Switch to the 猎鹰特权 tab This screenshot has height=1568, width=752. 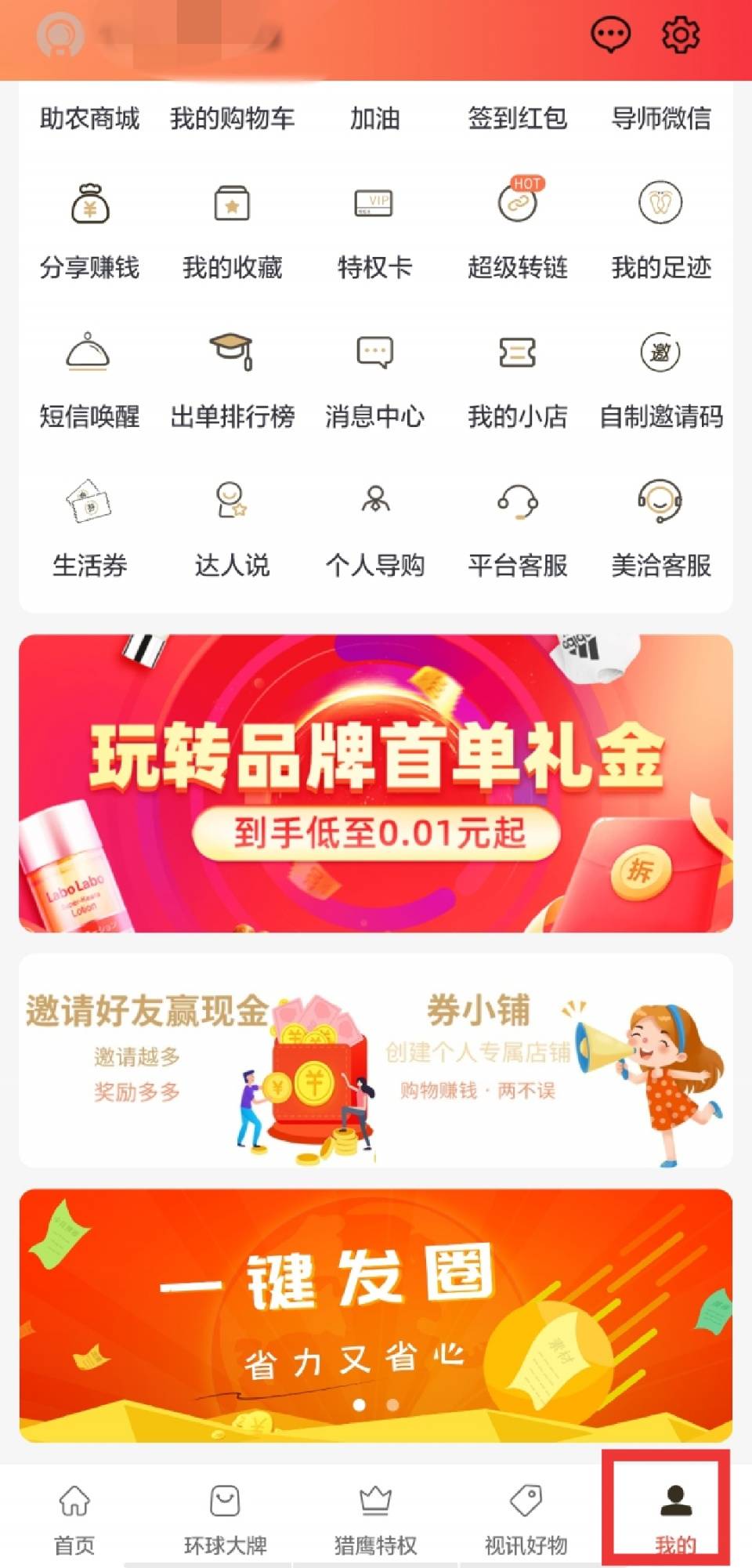[x=375, y=1520]
